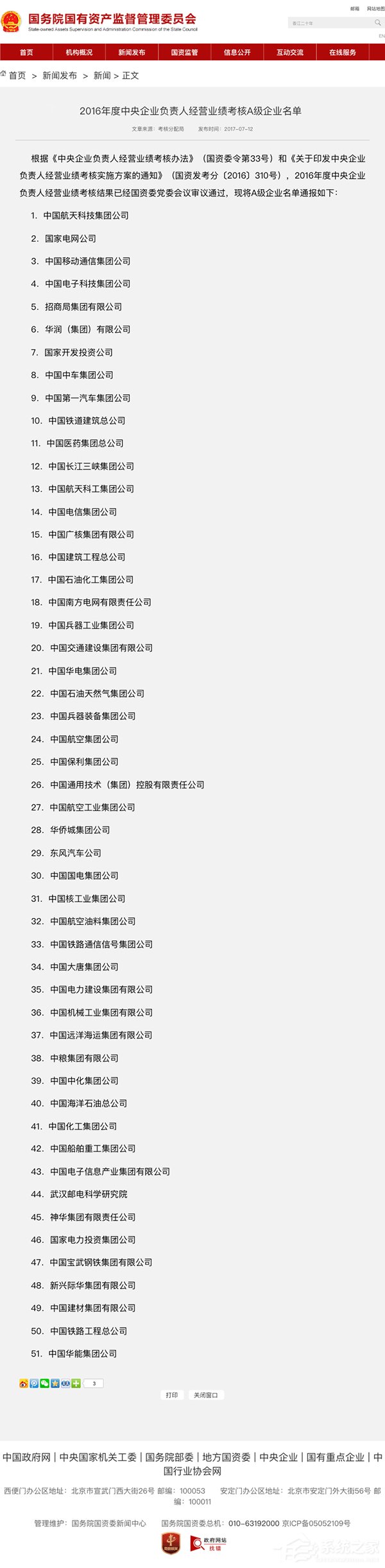Select the 信息公开 tab
This screenshot has height=1568, width=385.
(237, 53)
